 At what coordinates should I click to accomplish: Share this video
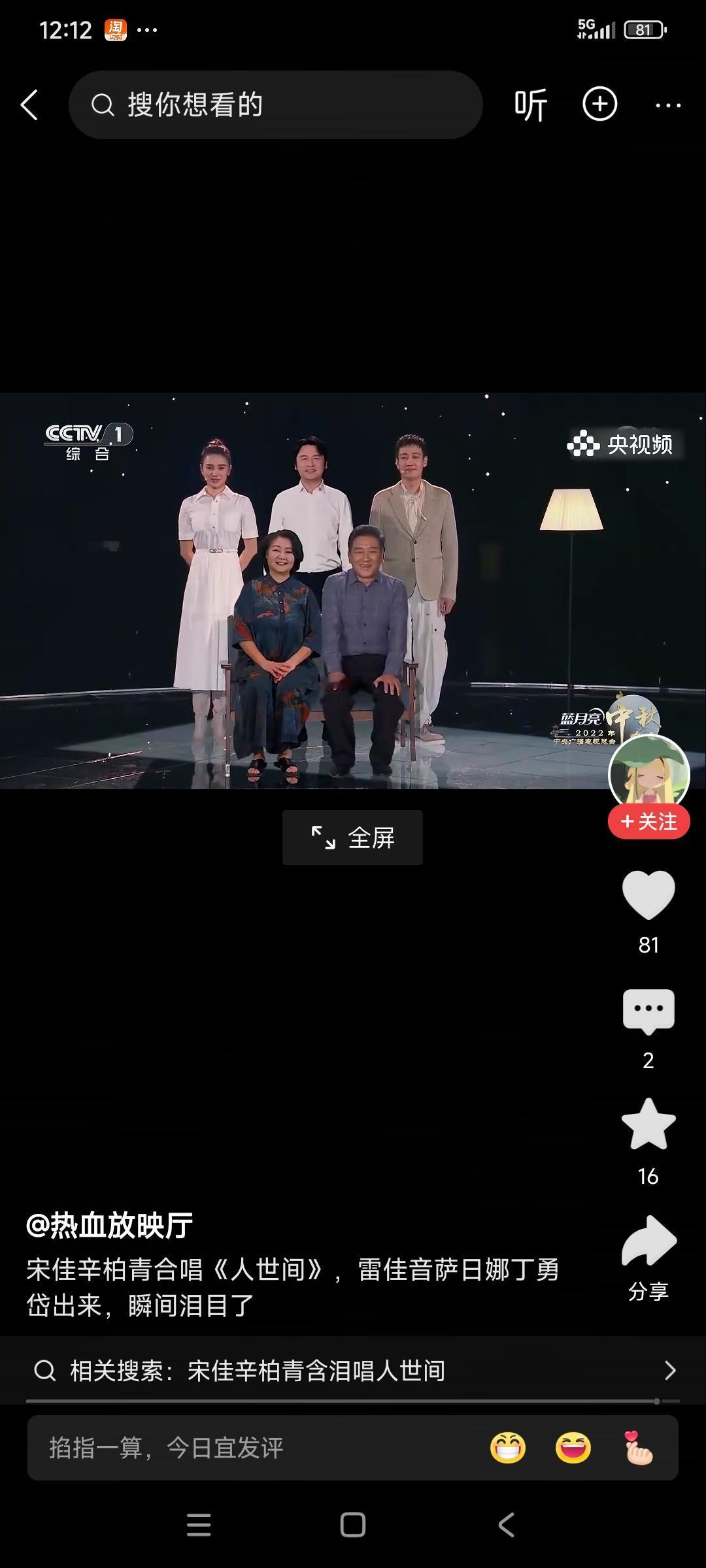(648, 1241)
